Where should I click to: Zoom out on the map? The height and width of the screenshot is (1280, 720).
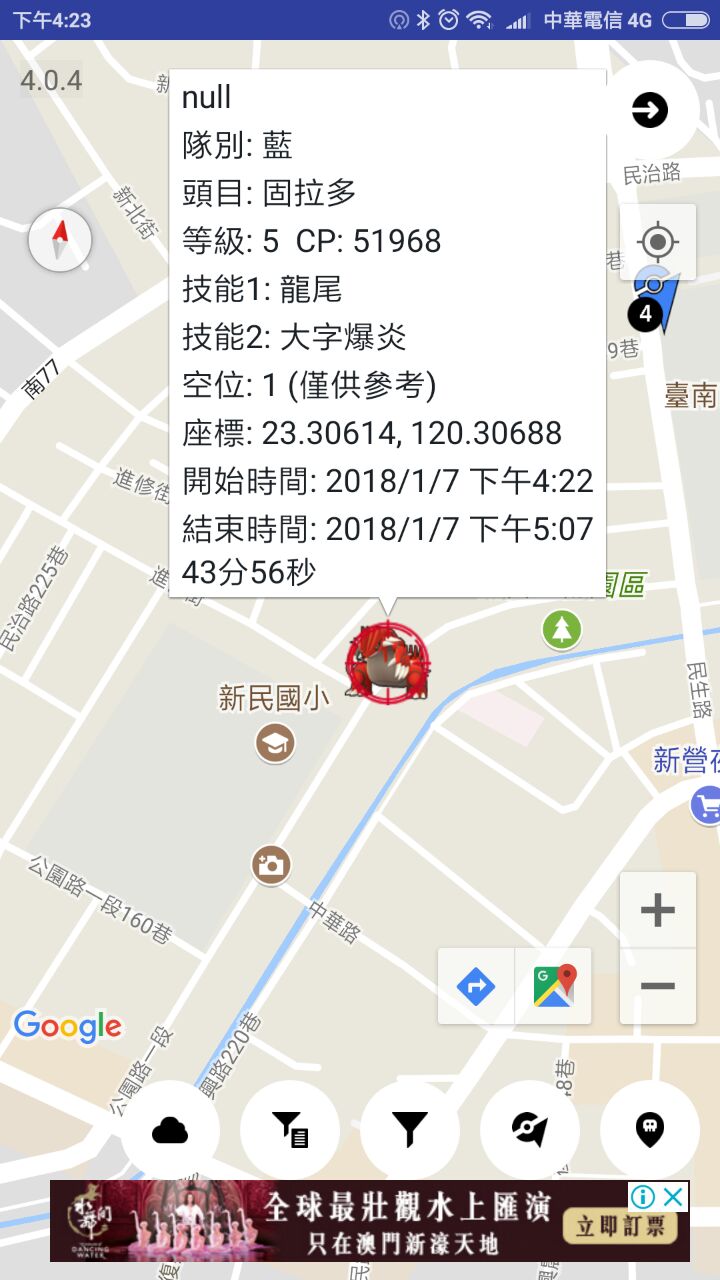(657, 986)
